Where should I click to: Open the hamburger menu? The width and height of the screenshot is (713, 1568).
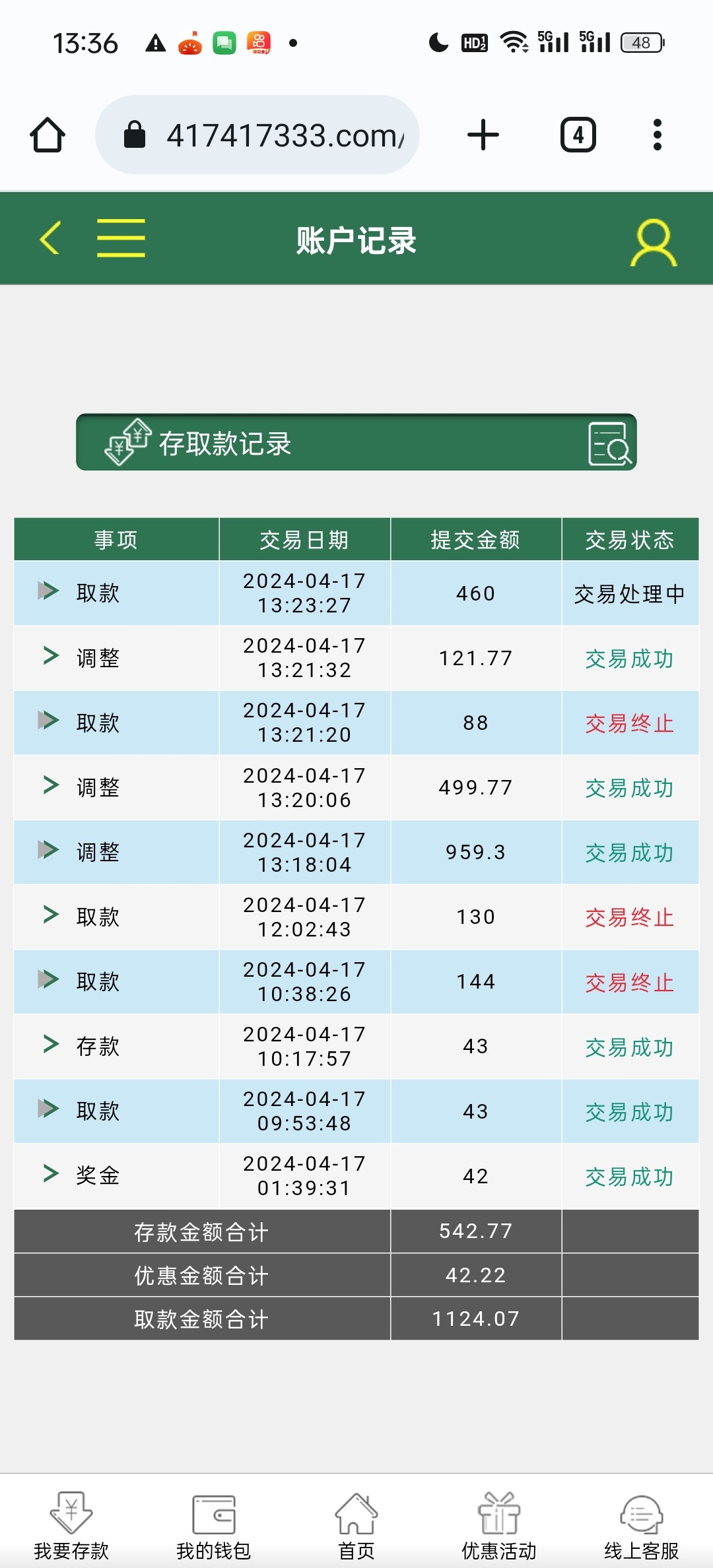(x=121, y=238)
